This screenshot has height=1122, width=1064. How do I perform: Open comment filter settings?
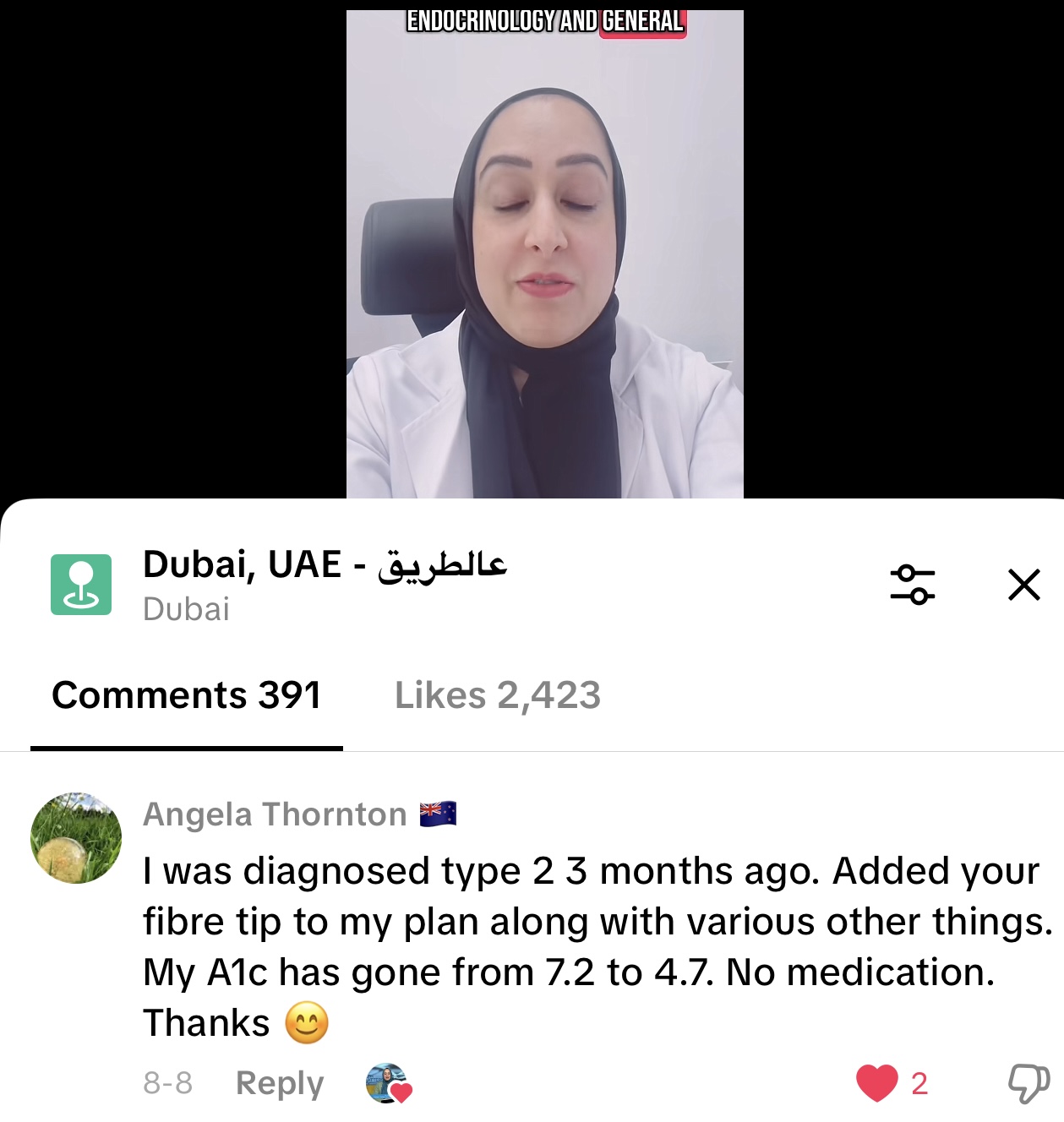click(x=912, y=585)
